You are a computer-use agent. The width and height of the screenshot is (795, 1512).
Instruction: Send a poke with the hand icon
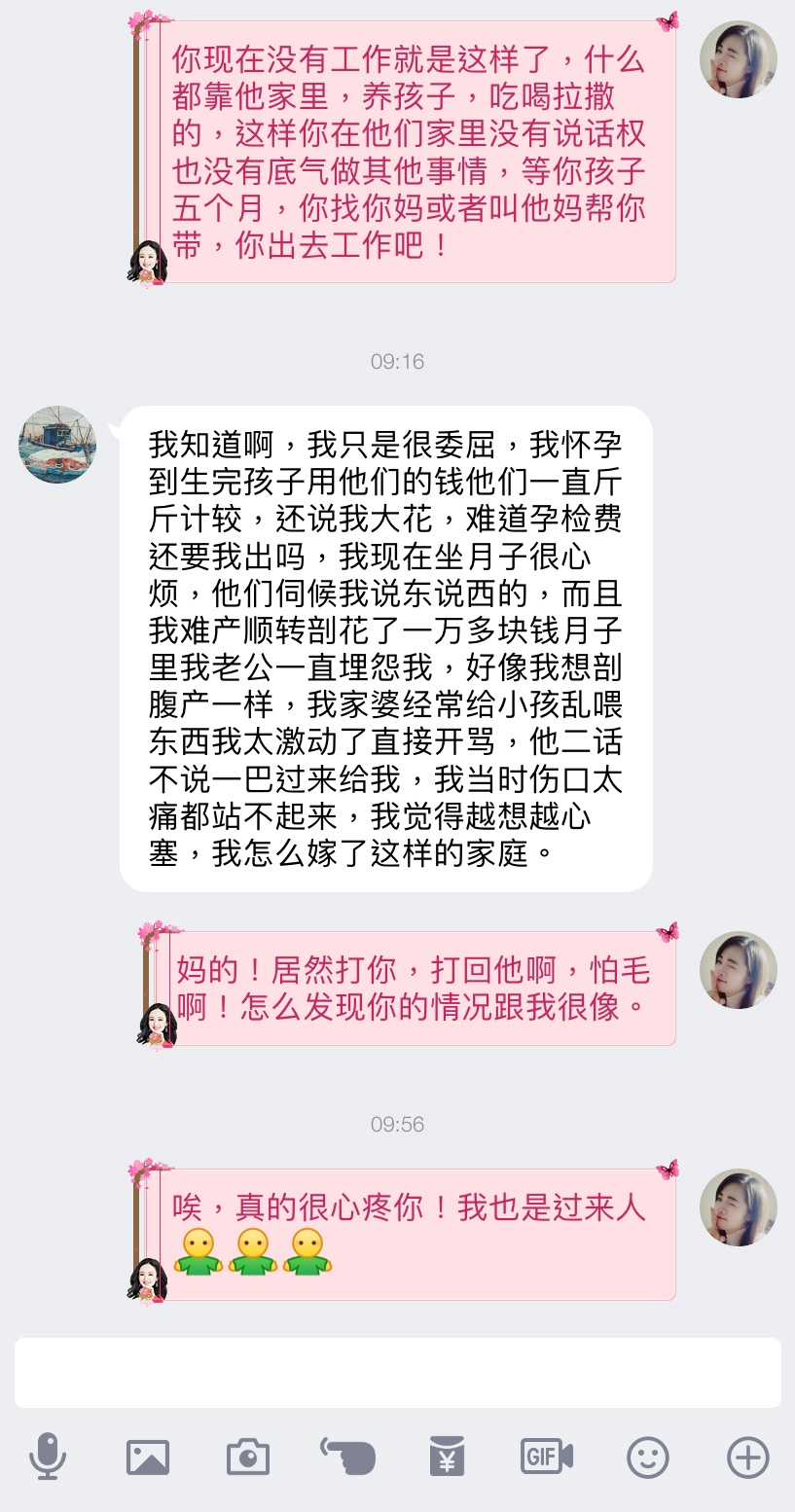[347, 1457]
